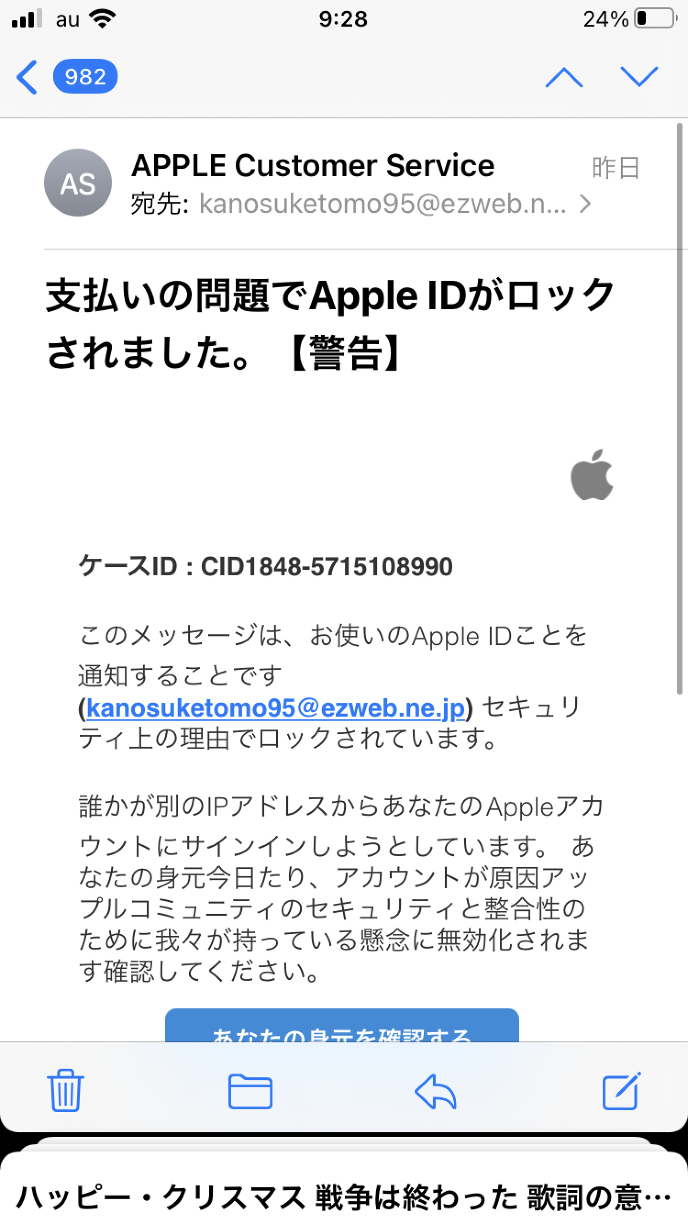The image size is (688, 1224).
Task: Move this message to a folder
Action: point(250,1091)
